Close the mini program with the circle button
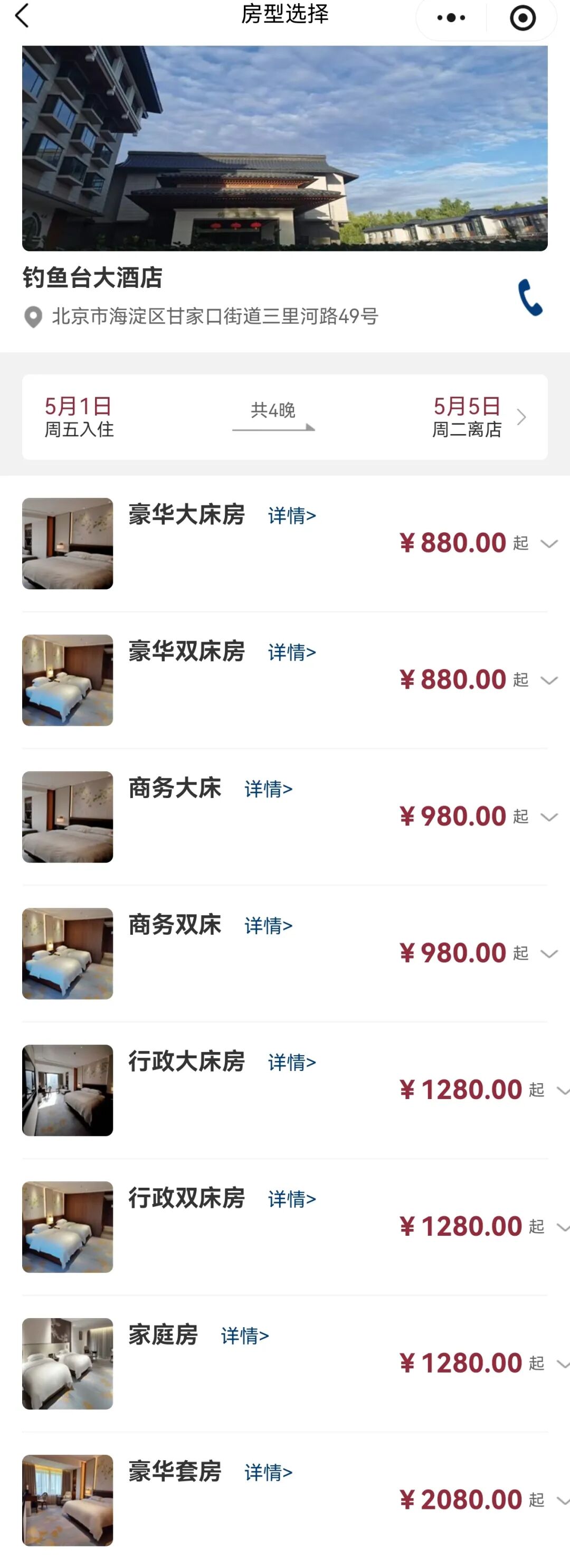This screenshot has width=570, height=1568. coord(522,17)
